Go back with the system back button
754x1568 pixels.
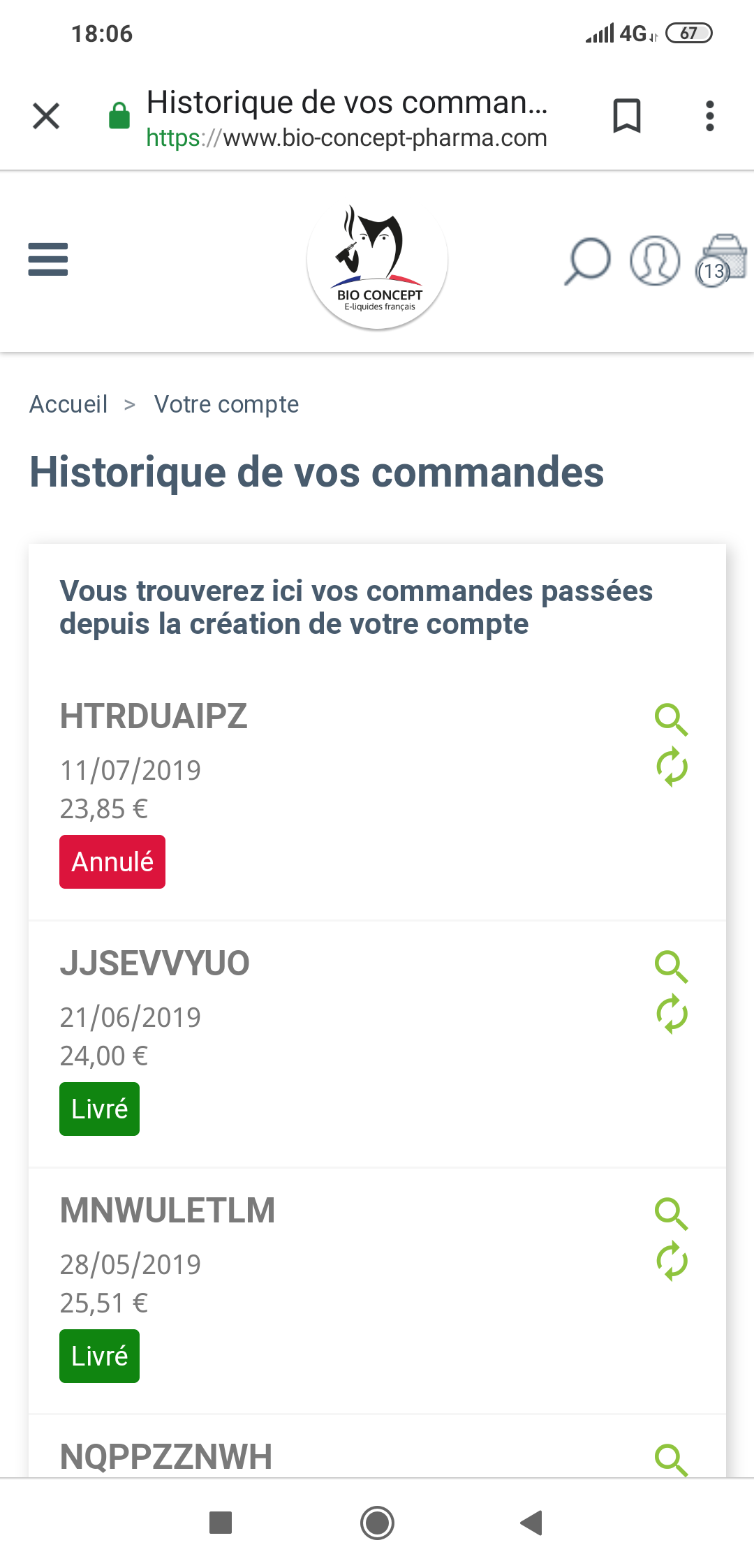click(532, 1523)
